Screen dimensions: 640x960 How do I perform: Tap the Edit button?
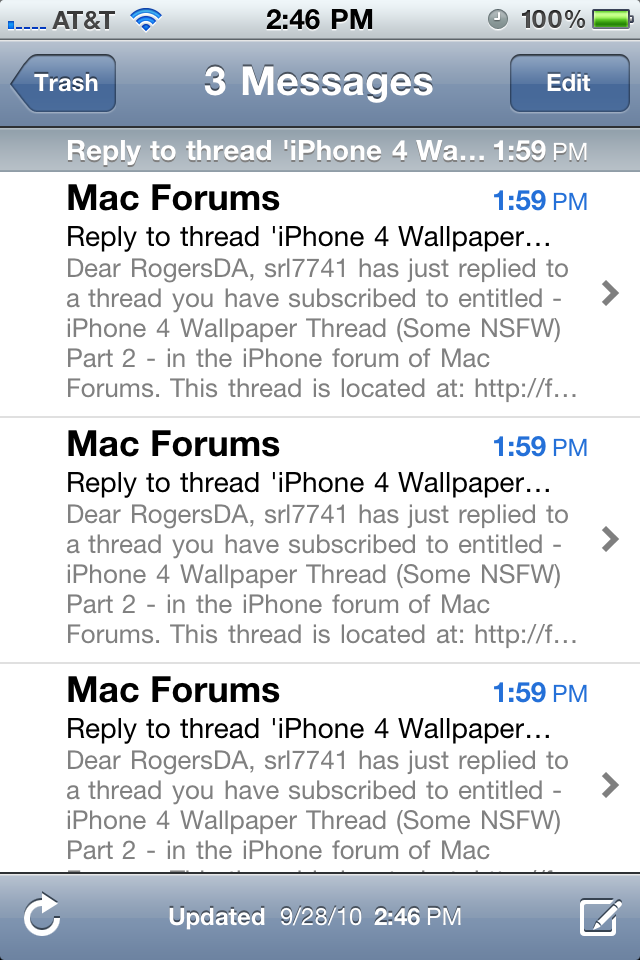pos(567,83)
